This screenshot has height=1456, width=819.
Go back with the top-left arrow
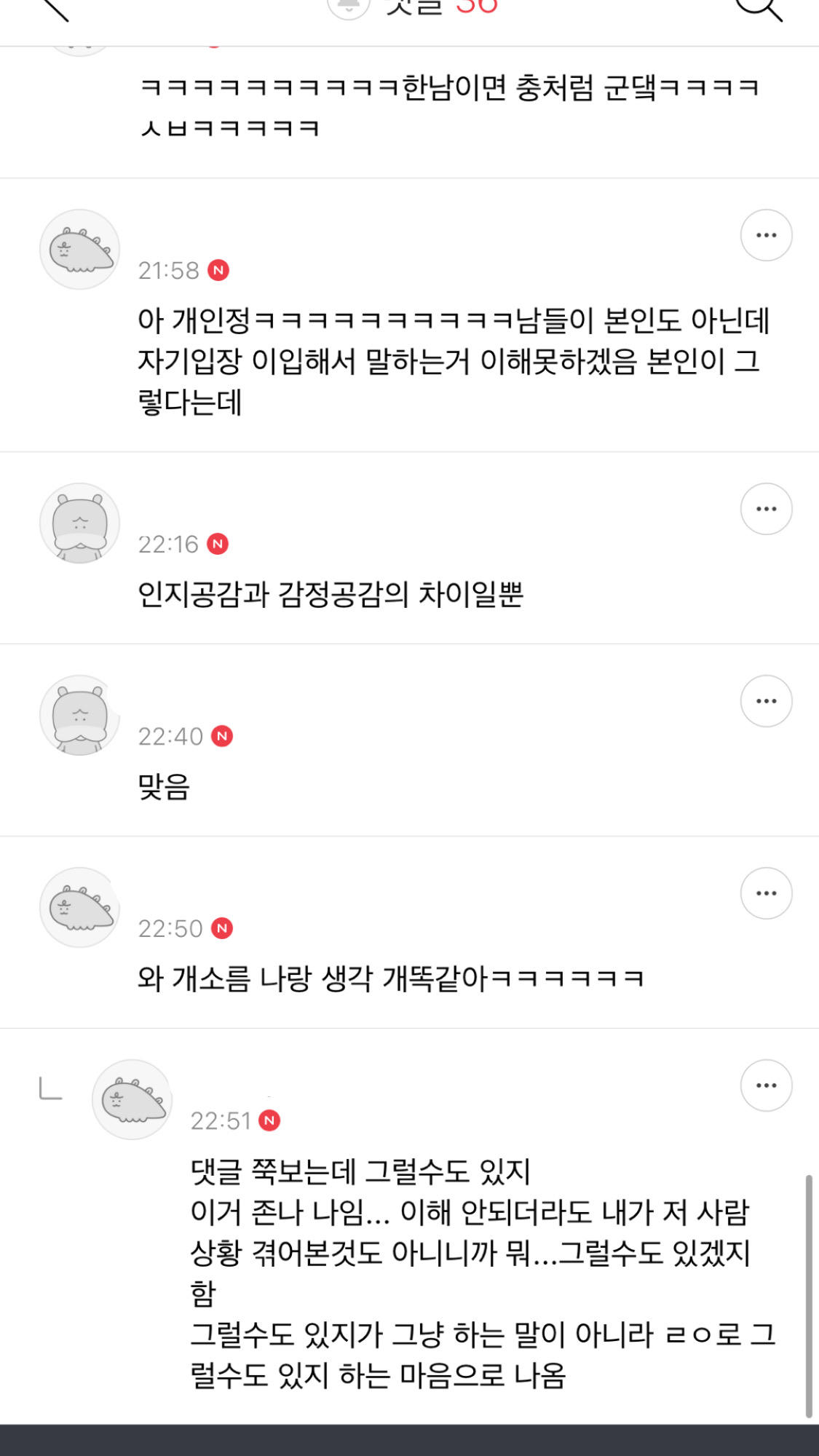pyautogui.click(x=55, y=9)
